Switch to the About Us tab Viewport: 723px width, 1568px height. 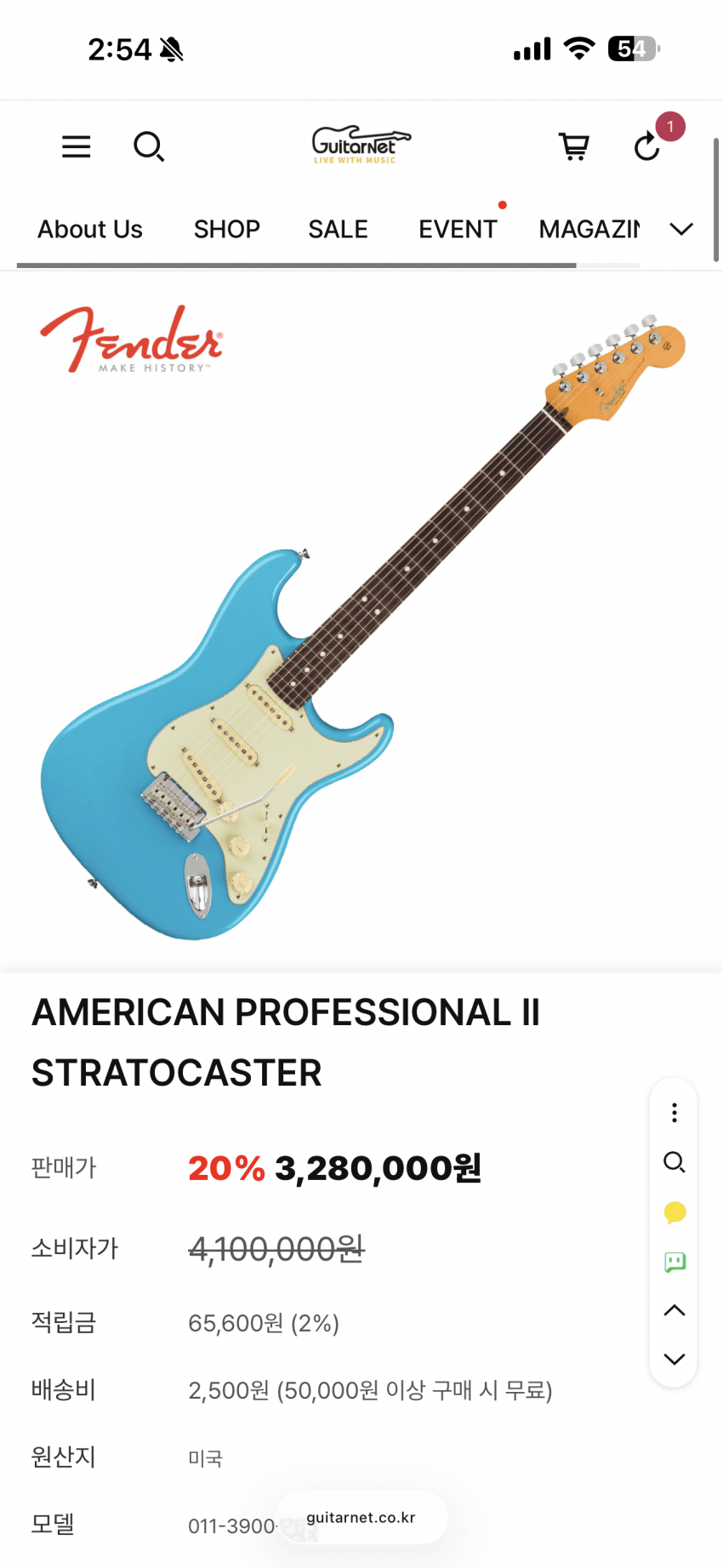(x=90, y=230)
